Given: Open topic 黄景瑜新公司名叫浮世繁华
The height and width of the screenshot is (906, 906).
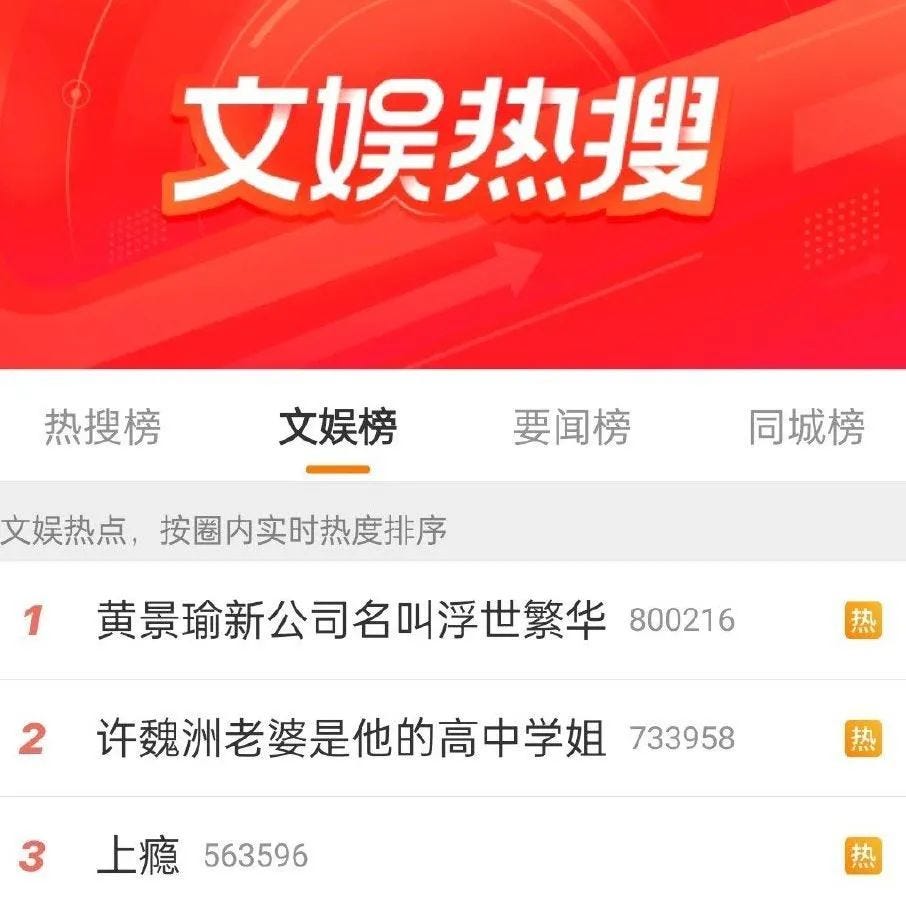Looking at the screenshot, I should click(351, 621).
